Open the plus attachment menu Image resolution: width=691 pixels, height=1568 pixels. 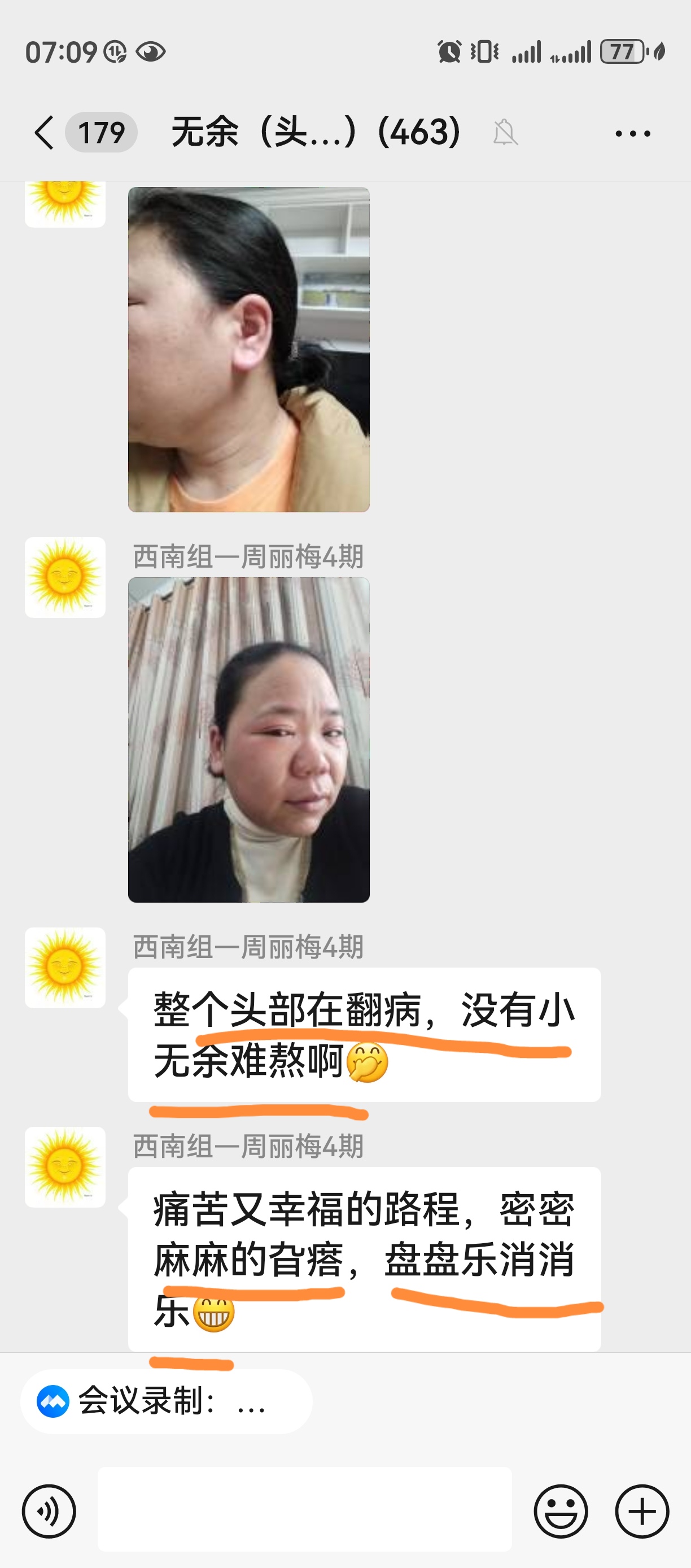coord(642,1511)
